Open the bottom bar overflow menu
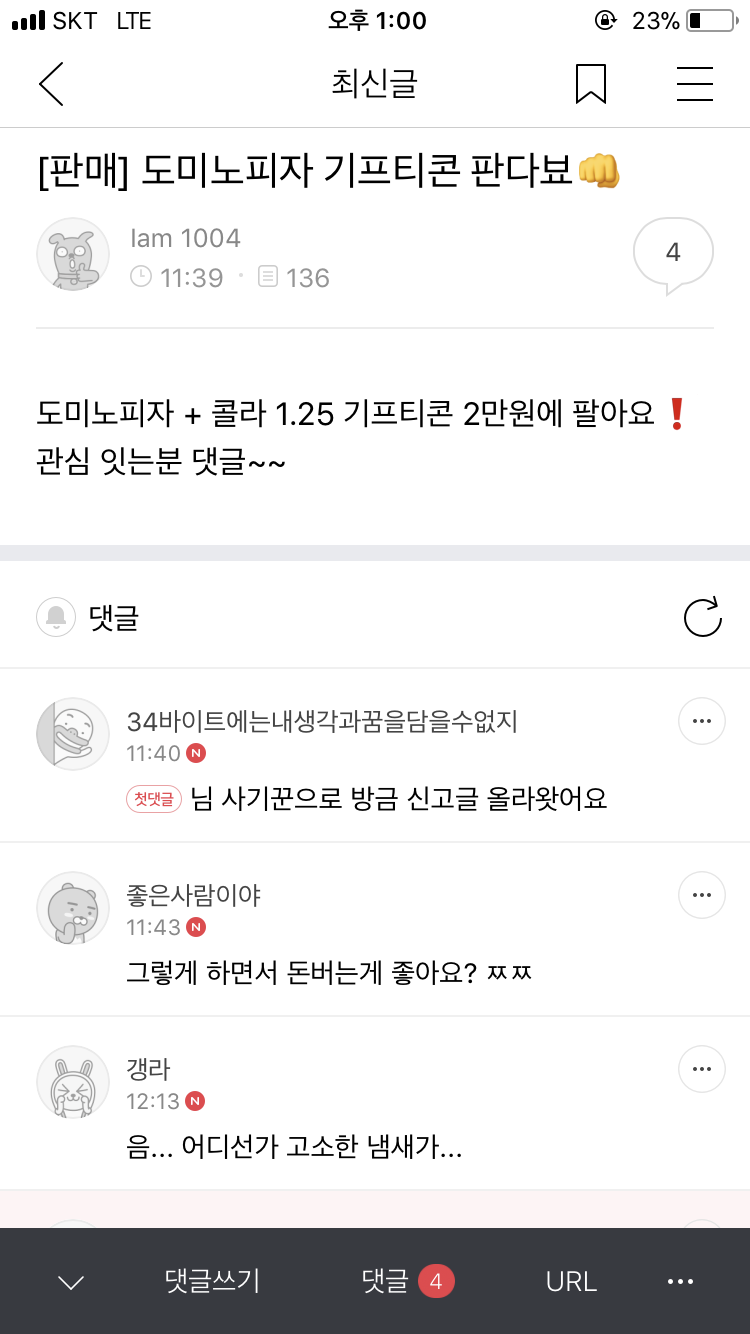 coord(680,1281)
